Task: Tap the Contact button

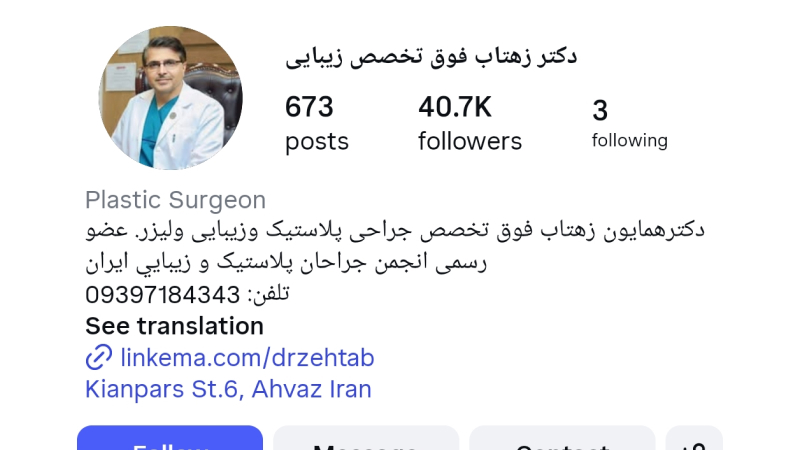Action: (561, 440)
